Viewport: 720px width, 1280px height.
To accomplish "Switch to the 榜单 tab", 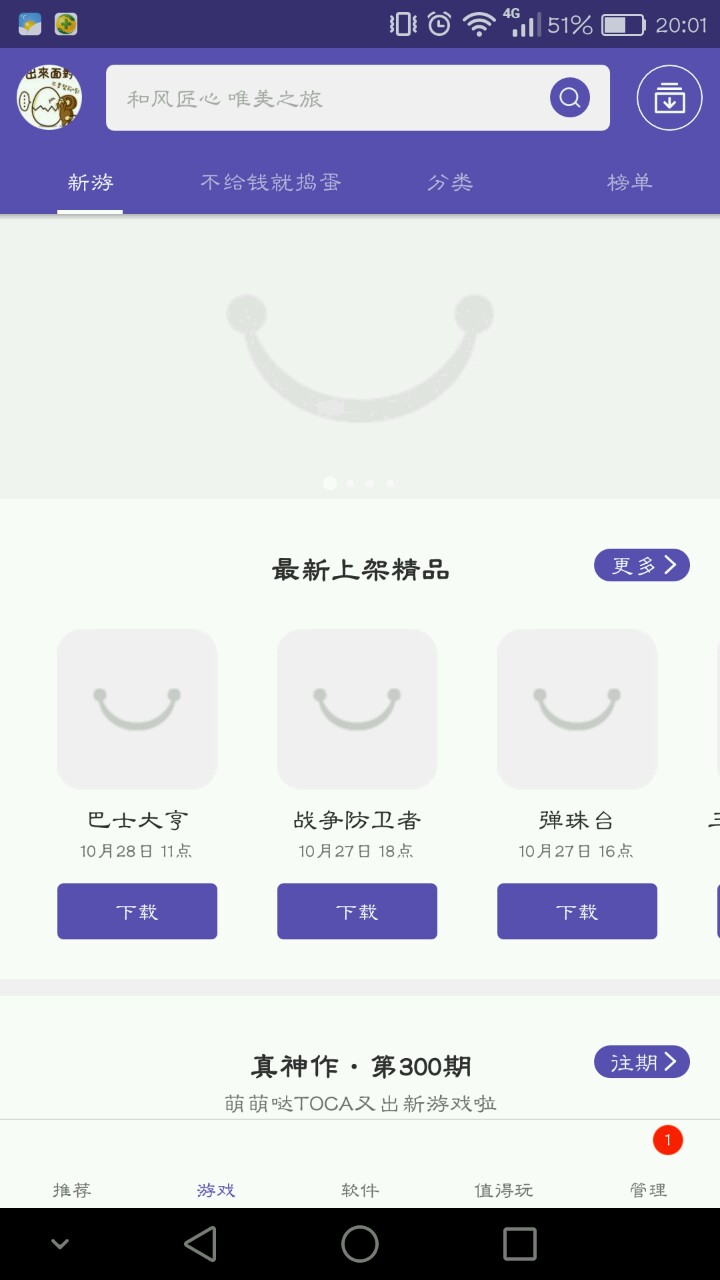I will (x=630, y=182).
